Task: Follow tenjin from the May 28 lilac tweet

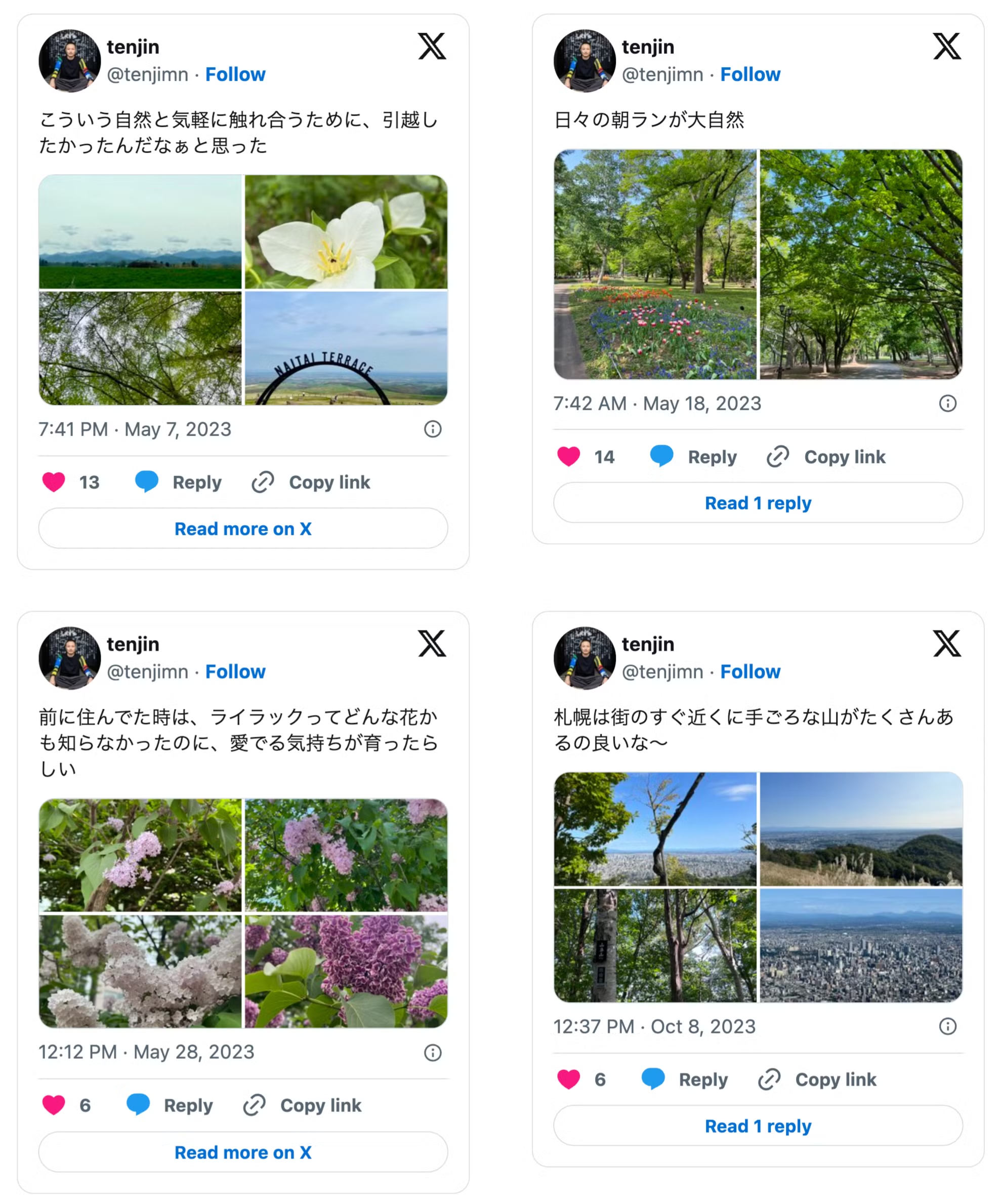Action: coord(235,671)
